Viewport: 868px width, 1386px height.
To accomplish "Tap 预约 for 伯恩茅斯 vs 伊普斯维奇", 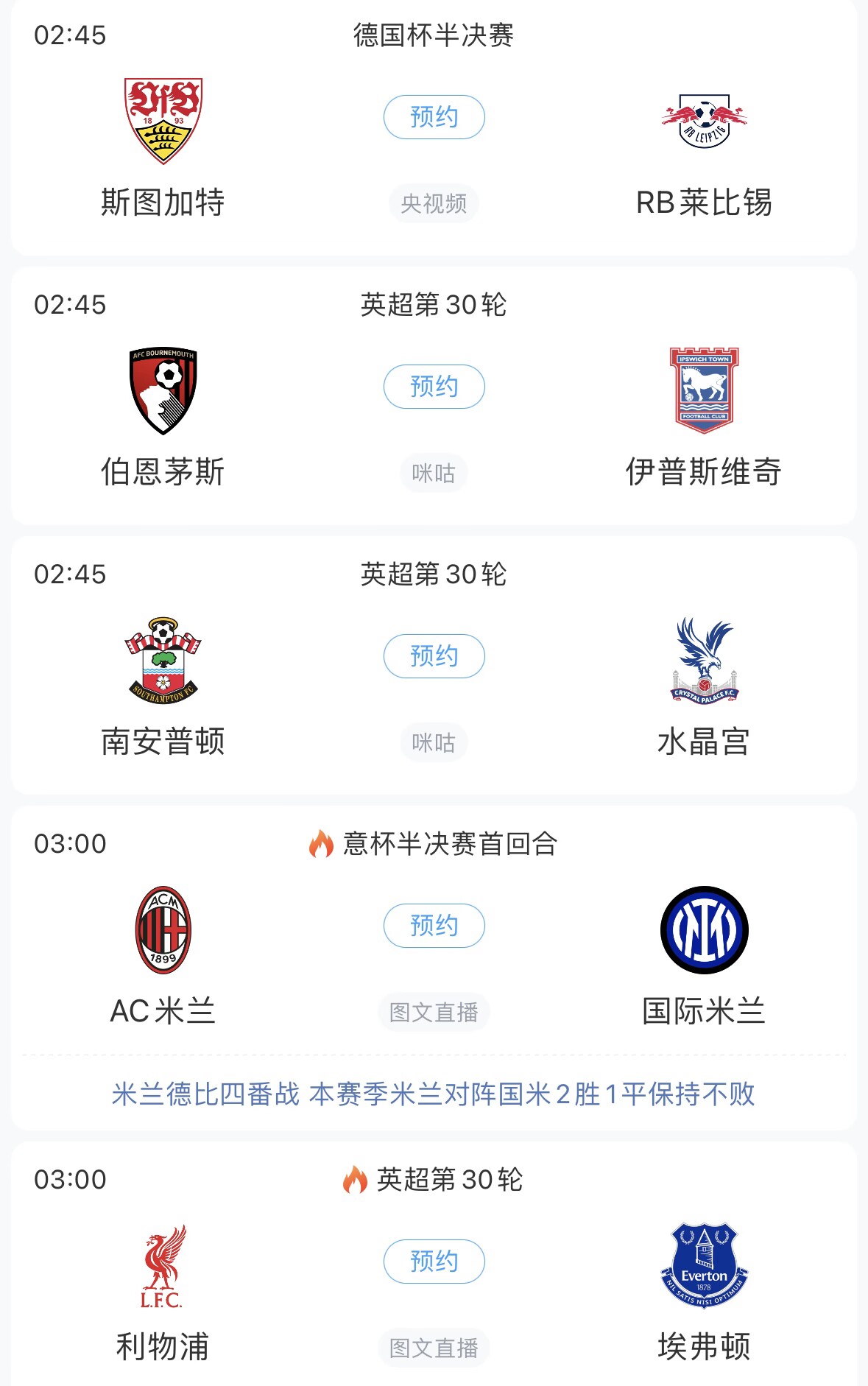I will [434, 387].
